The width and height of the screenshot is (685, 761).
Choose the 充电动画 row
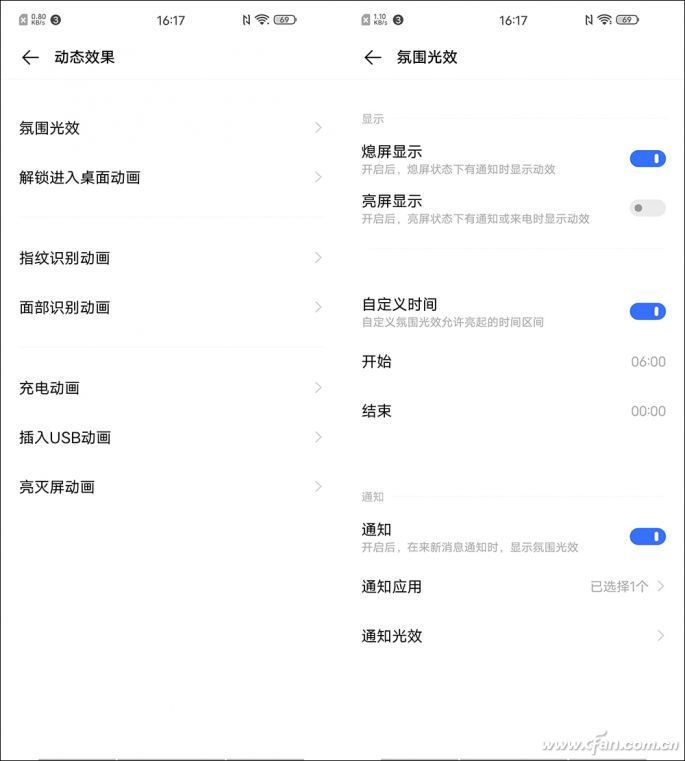[x=170, y=388]
